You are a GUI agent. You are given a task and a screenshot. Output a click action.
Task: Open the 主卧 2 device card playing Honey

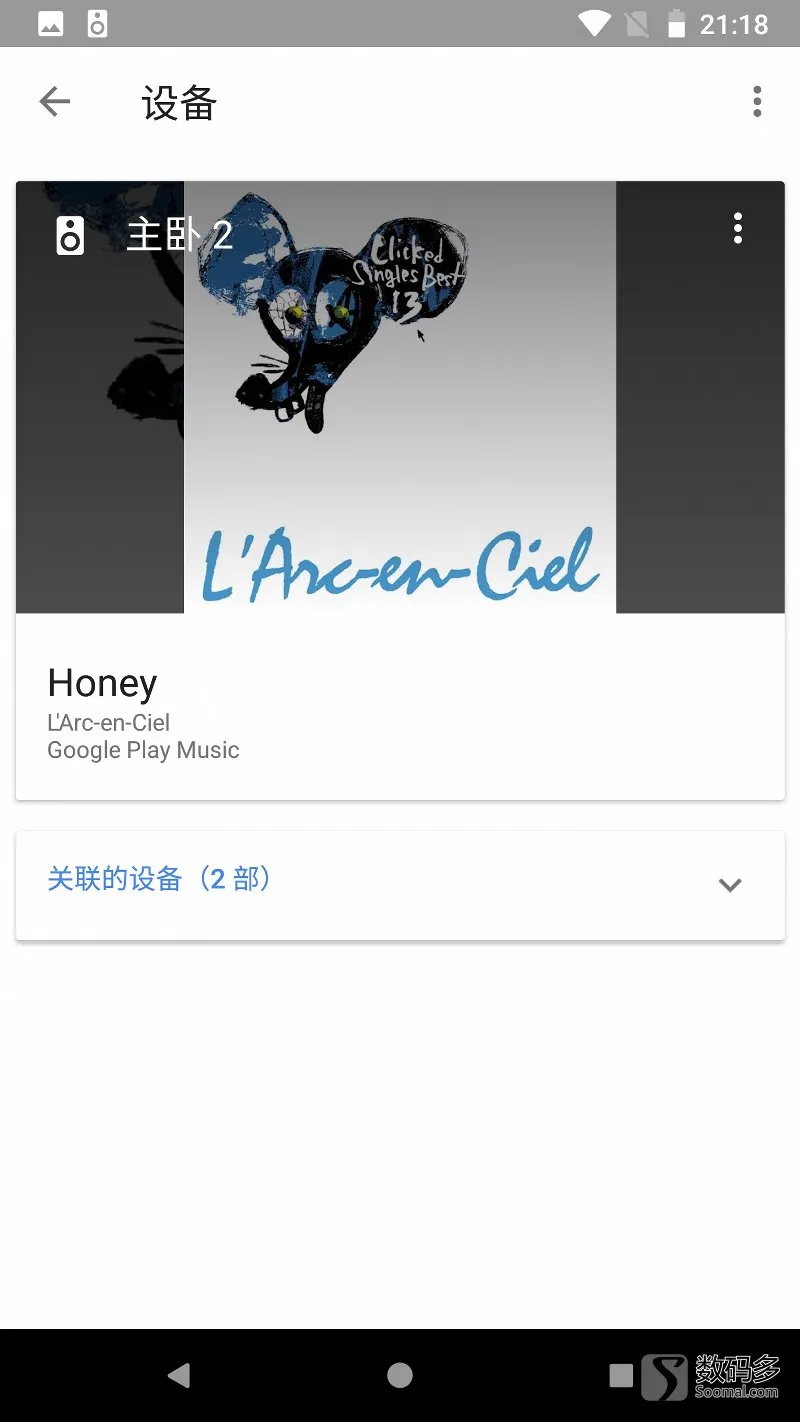coord(400,490)
